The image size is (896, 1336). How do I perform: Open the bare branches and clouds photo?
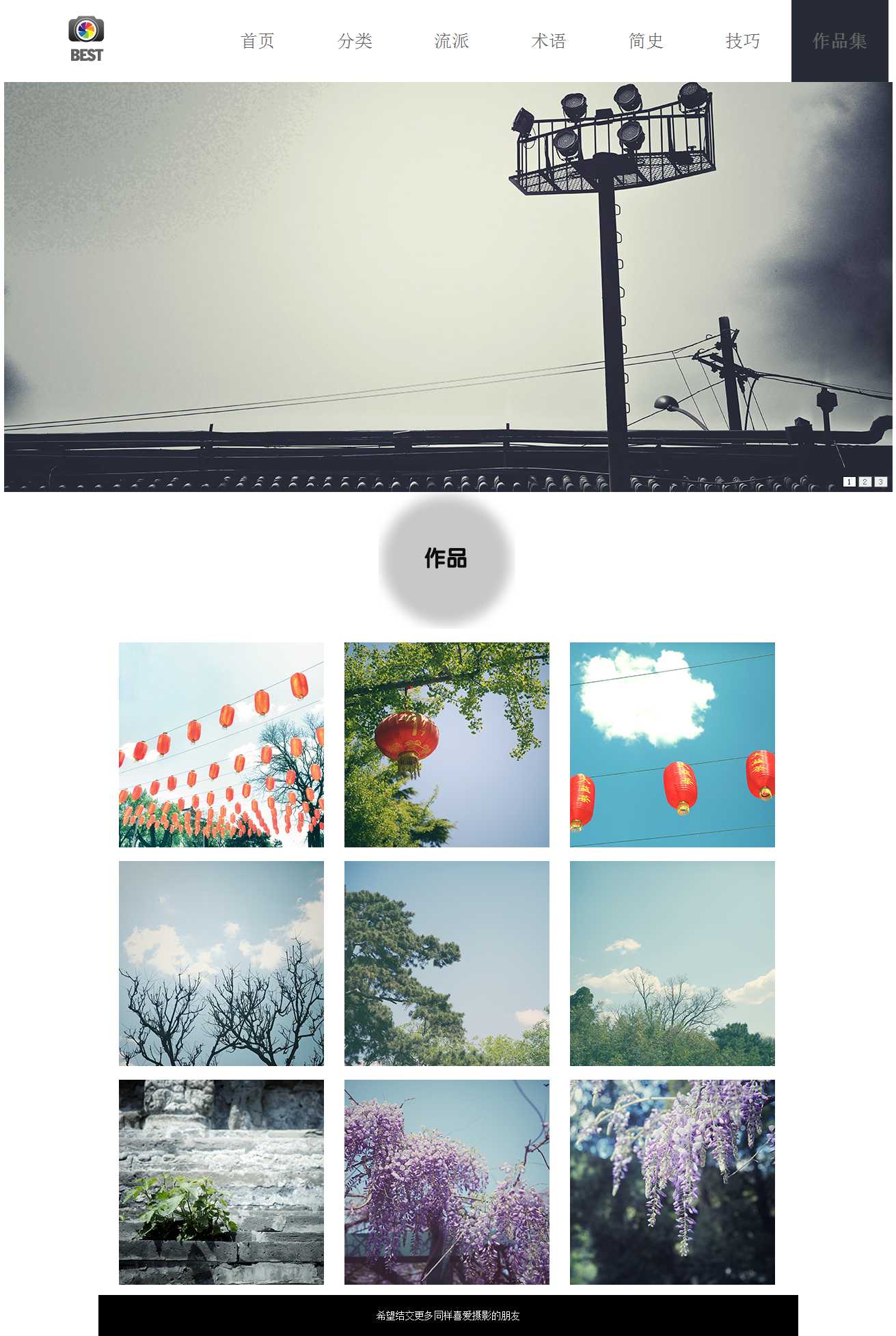click(x=221, y=964)
